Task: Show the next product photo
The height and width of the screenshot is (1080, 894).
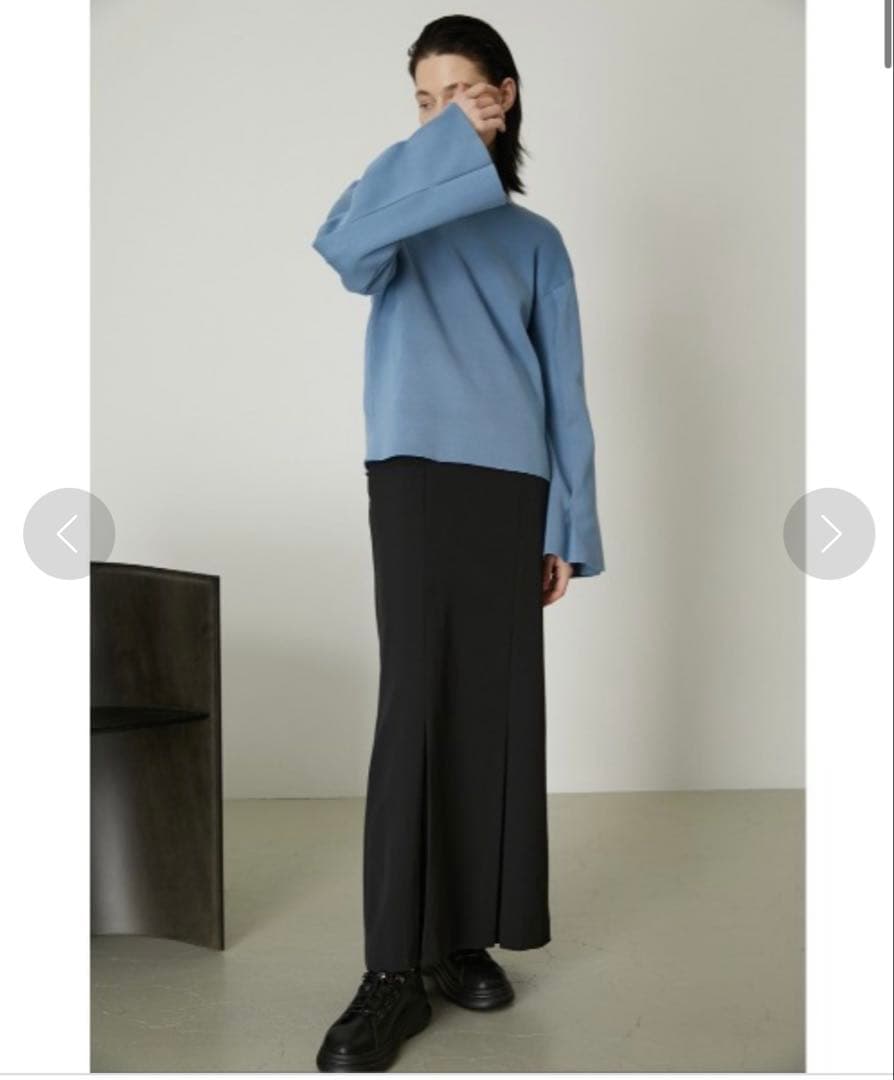Action: click(829, 533)
